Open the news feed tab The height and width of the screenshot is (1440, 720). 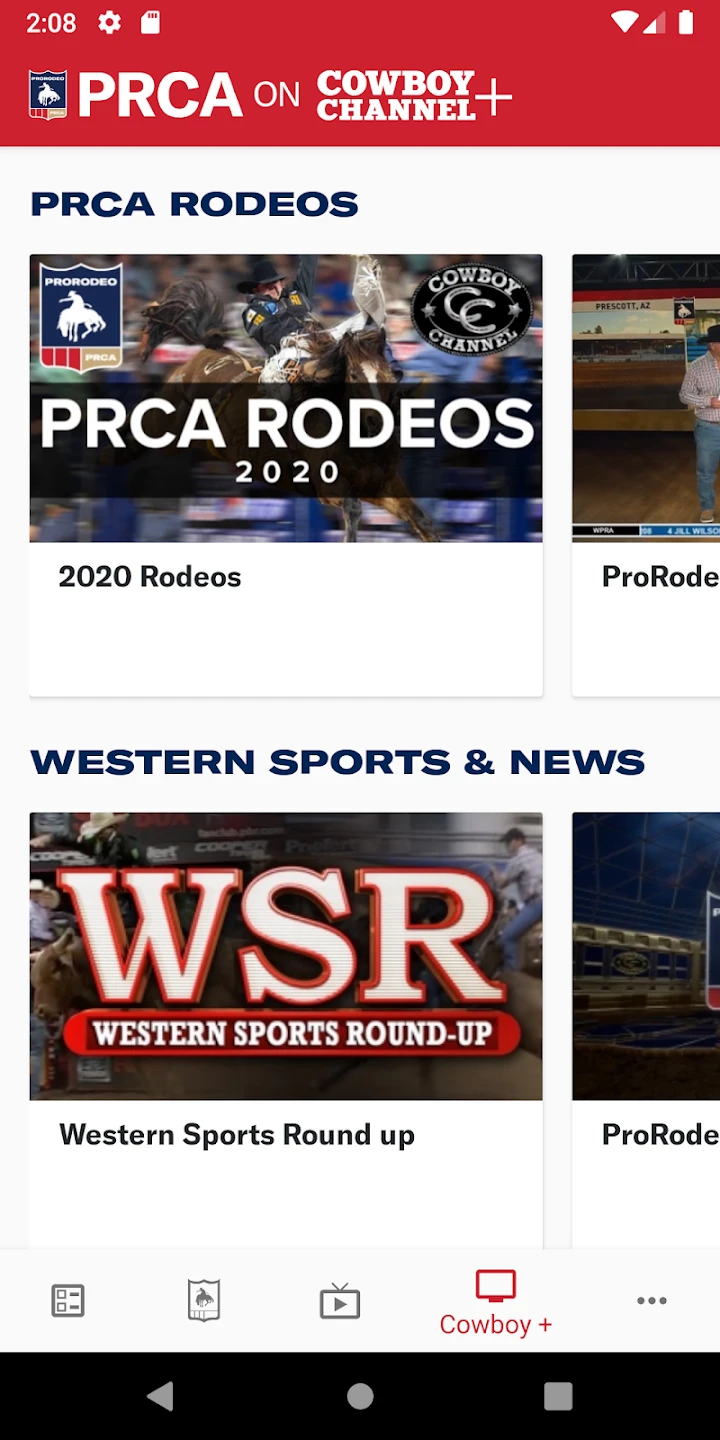point(68,1300)
